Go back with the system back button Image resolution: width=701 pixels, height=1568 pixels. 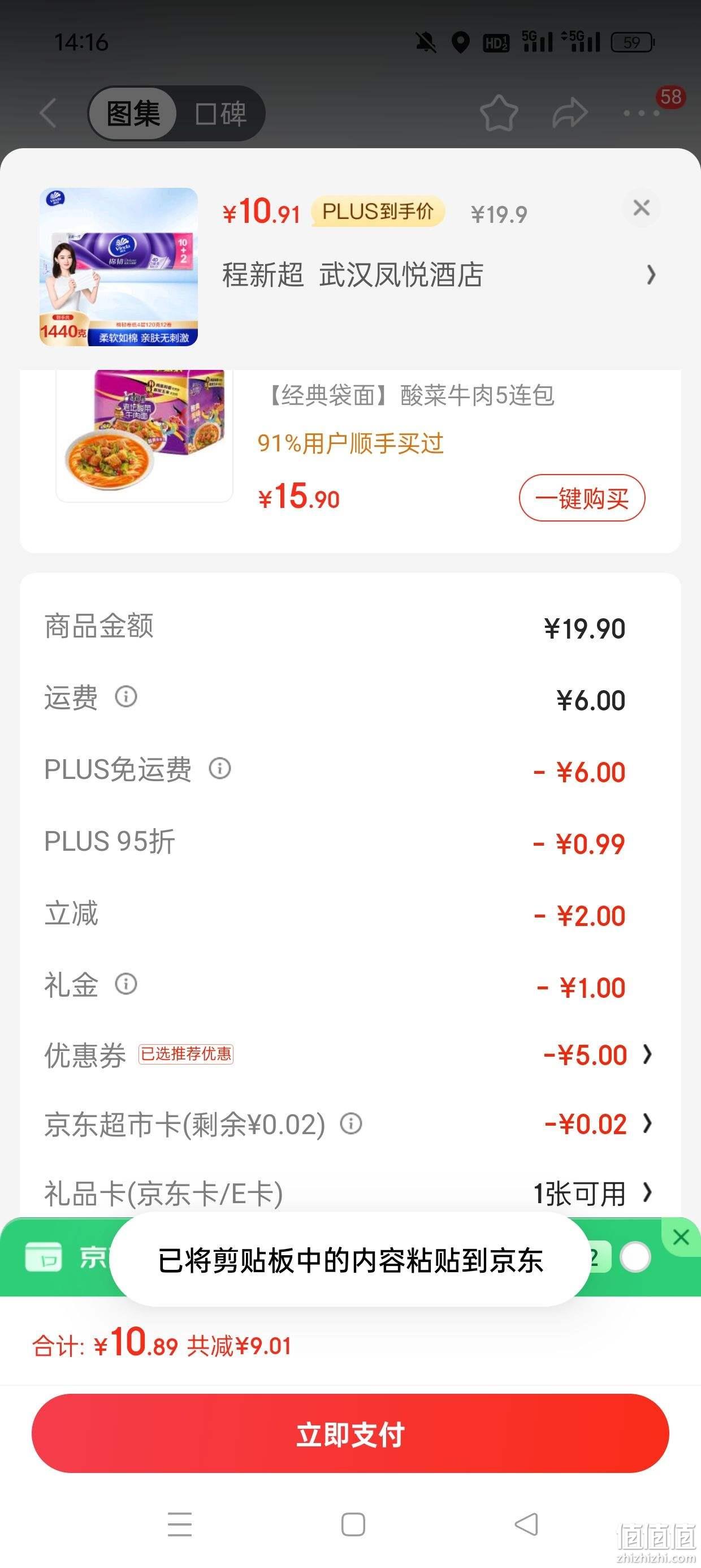tap(526, 1524)
